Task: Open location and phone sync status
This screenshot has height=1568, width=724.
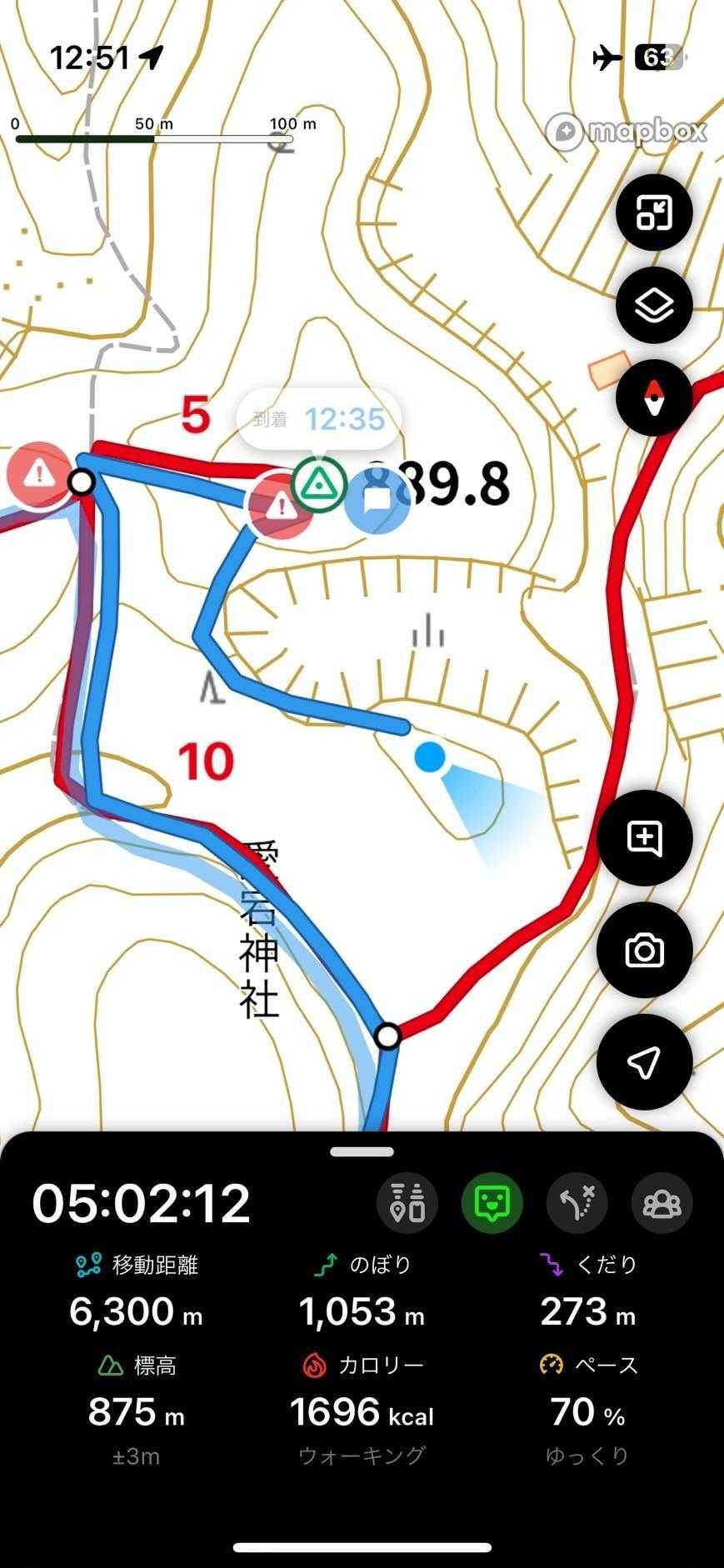Action: click(x=407, y=1203)
